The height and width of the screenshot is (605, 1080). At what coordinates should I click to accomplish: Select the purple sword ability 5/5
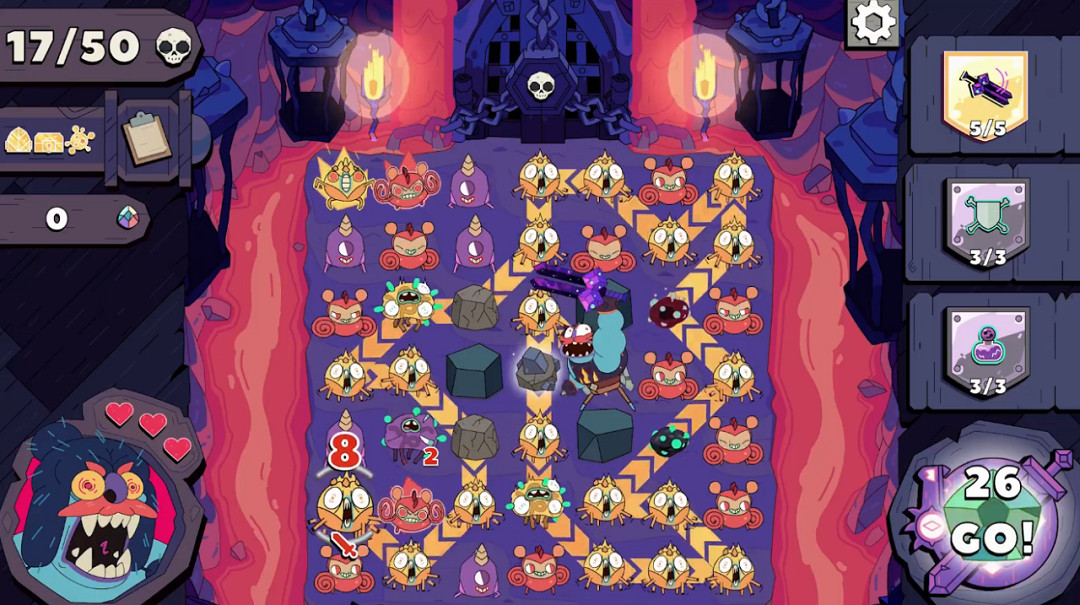[x=985, y=96]
